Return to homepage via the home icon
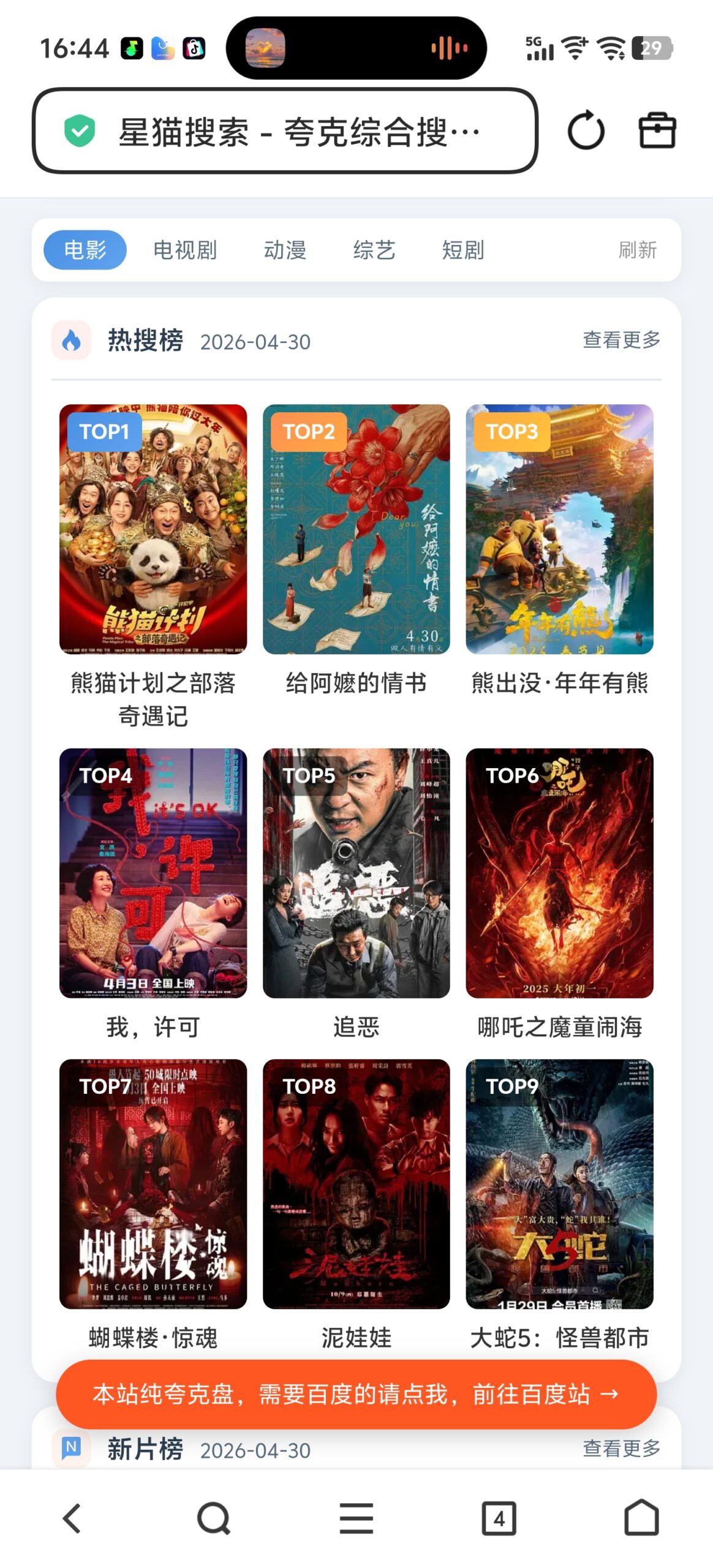 click(x=641, y=1517)
